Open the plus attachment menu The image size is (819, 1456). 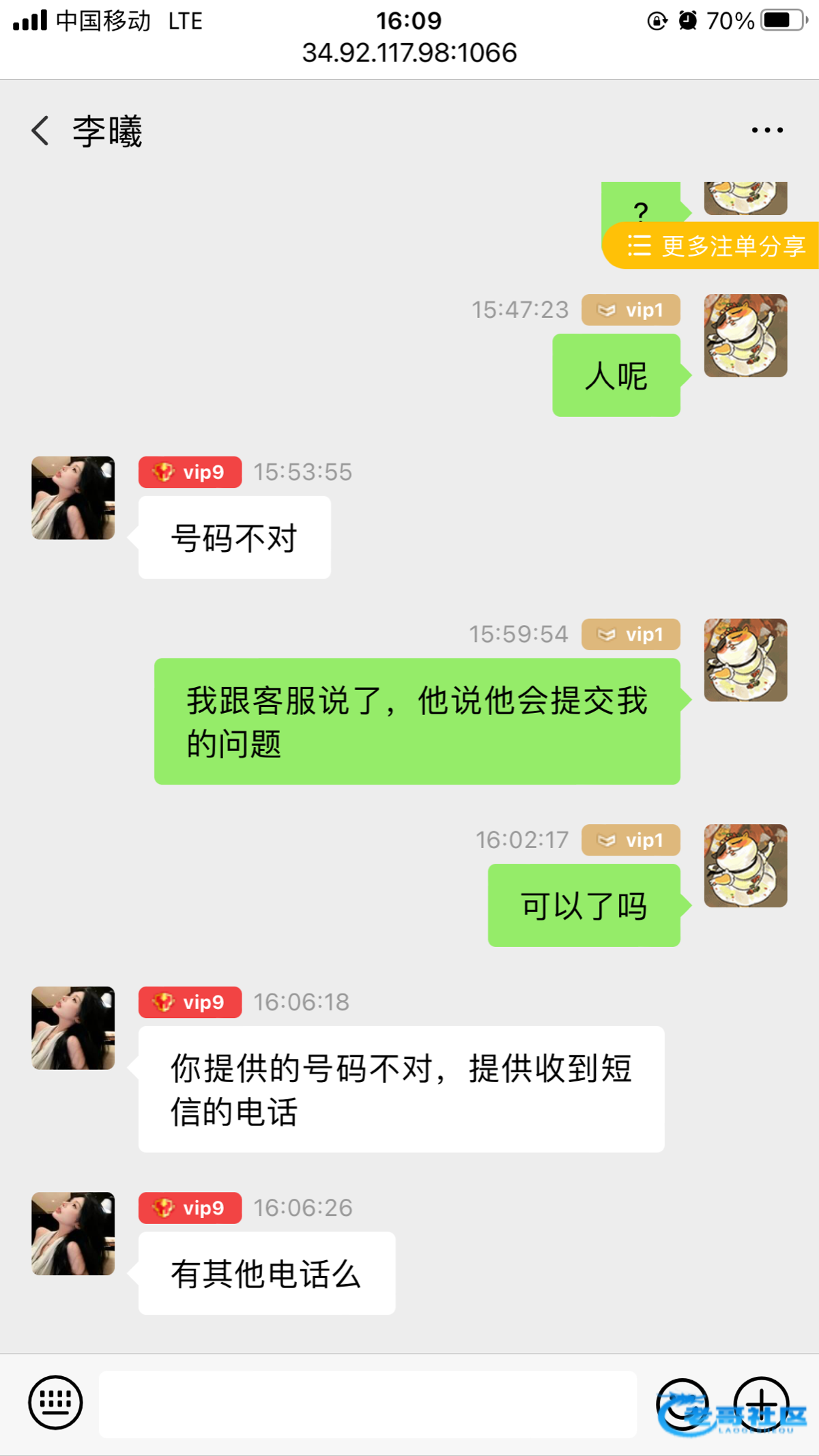coord(761,1404)
